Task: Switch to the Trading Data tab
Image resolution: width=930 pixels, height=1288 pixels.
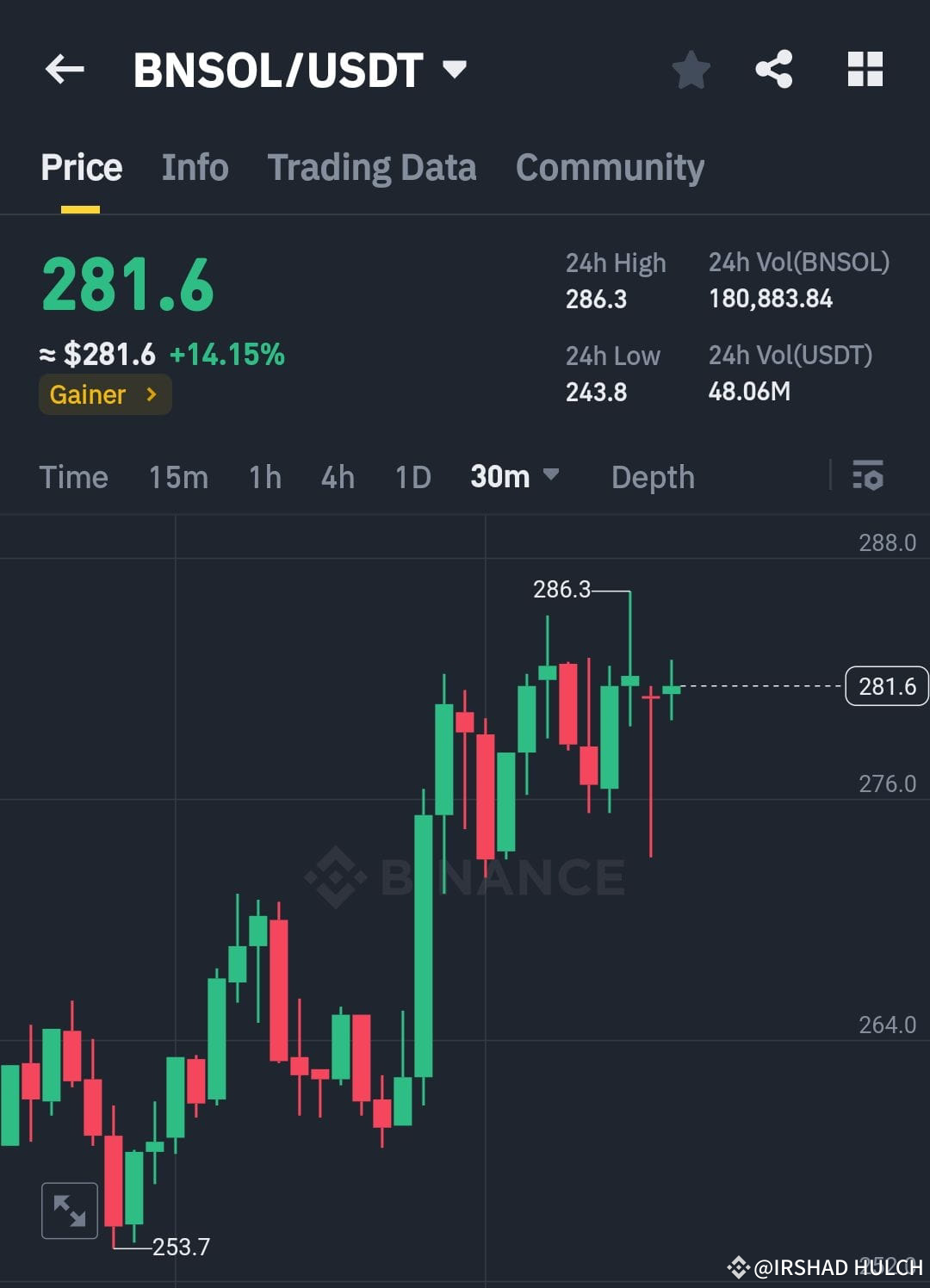Action: pyautogui.click(x=372, y=167)
